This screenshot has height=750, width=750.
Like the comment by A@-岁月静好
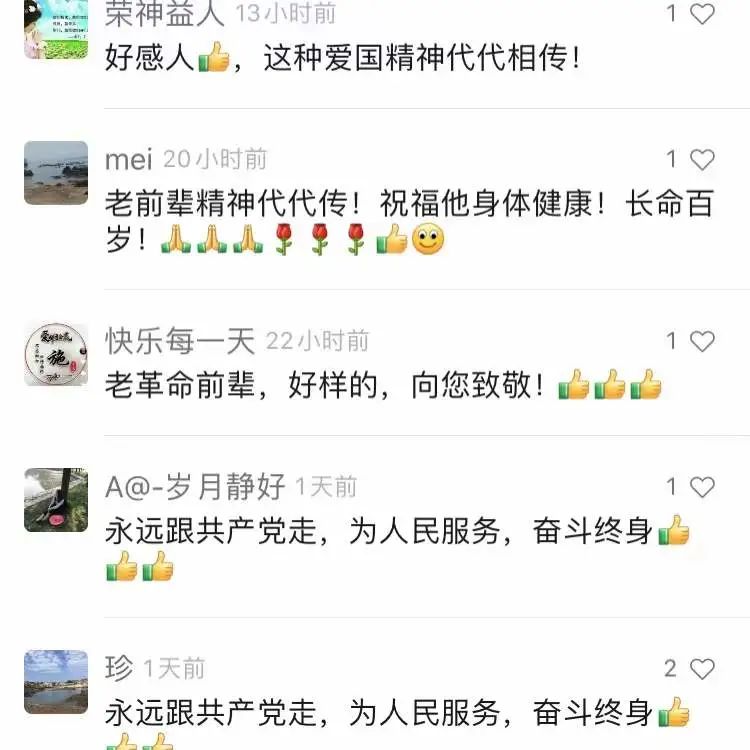(703, 487)
